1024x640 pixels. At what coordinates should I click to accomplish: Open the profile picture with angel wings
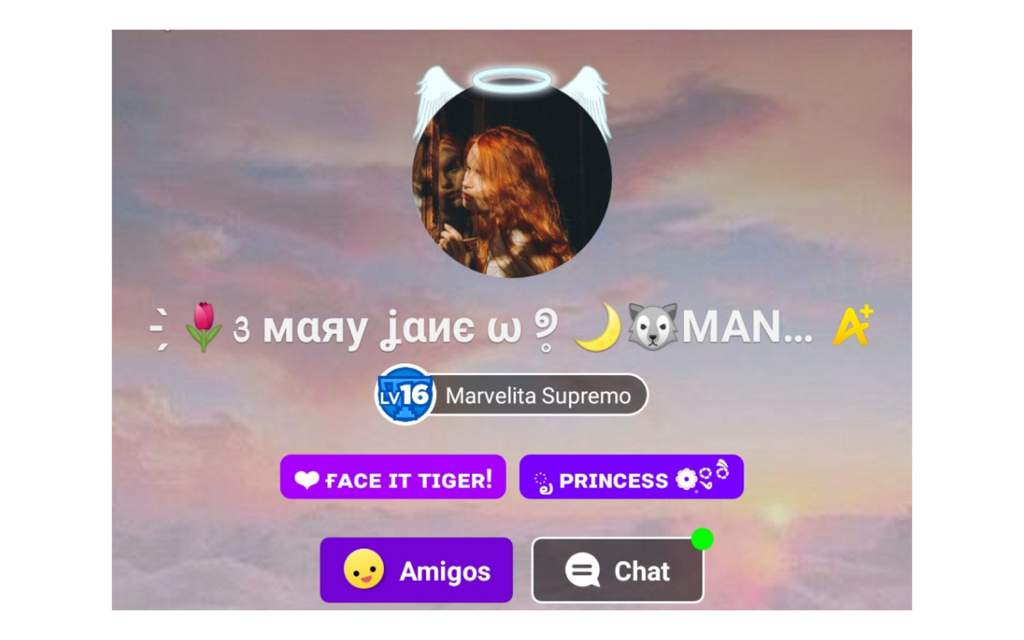coord(511,180)
